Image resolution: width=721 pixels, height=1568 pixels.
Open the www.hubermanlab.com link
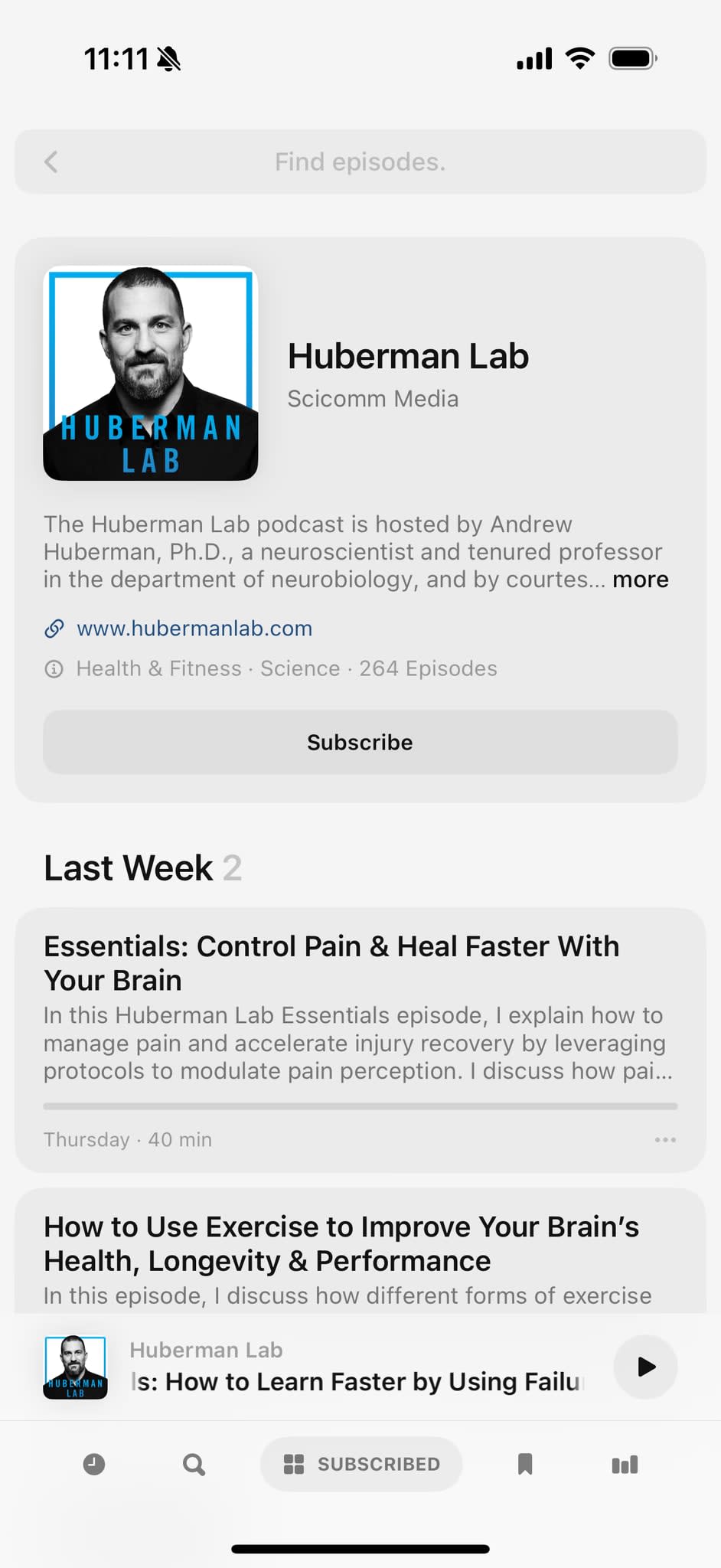(x=194, y=629)
